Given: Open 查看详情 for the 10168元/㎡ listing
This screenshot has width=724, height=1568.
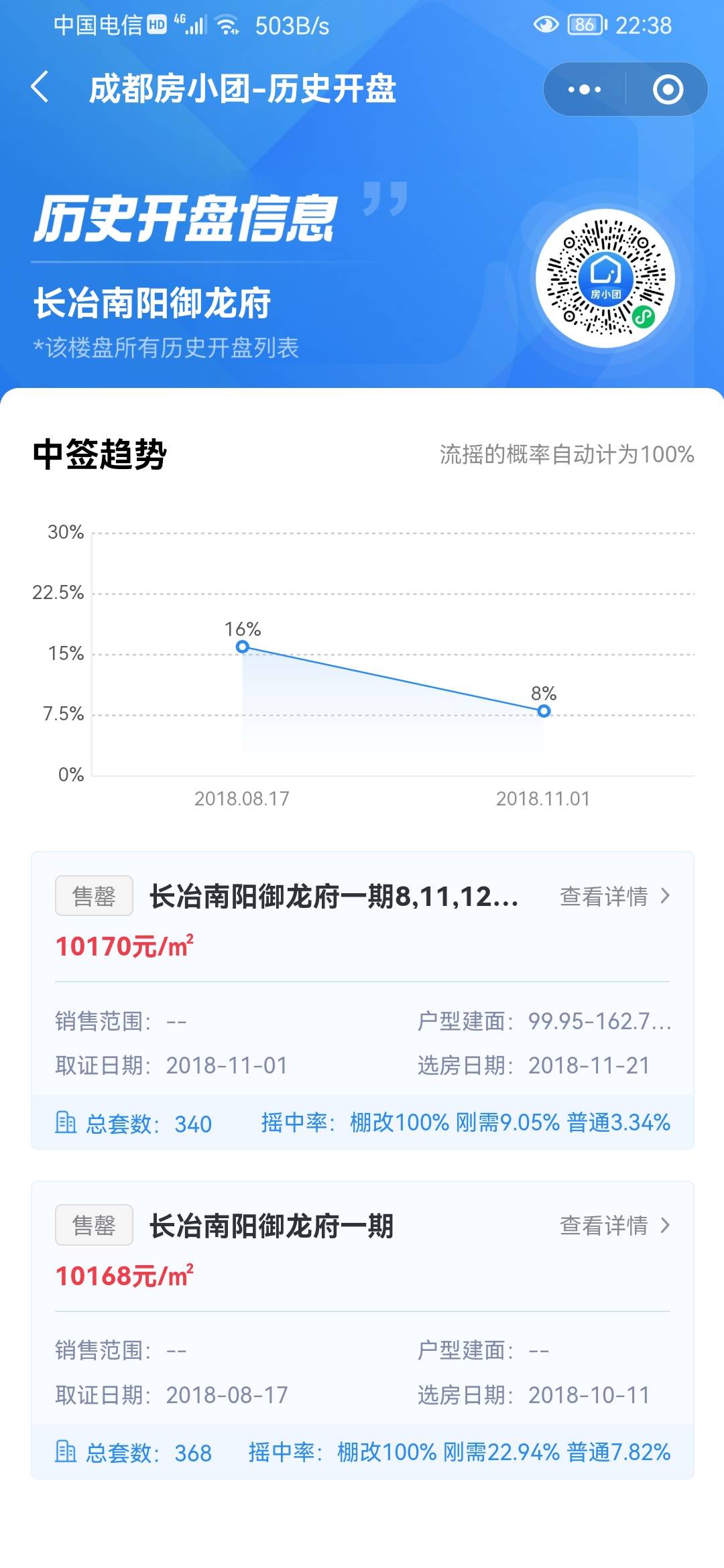Looking at the screenshot, I should point(614,1226).
